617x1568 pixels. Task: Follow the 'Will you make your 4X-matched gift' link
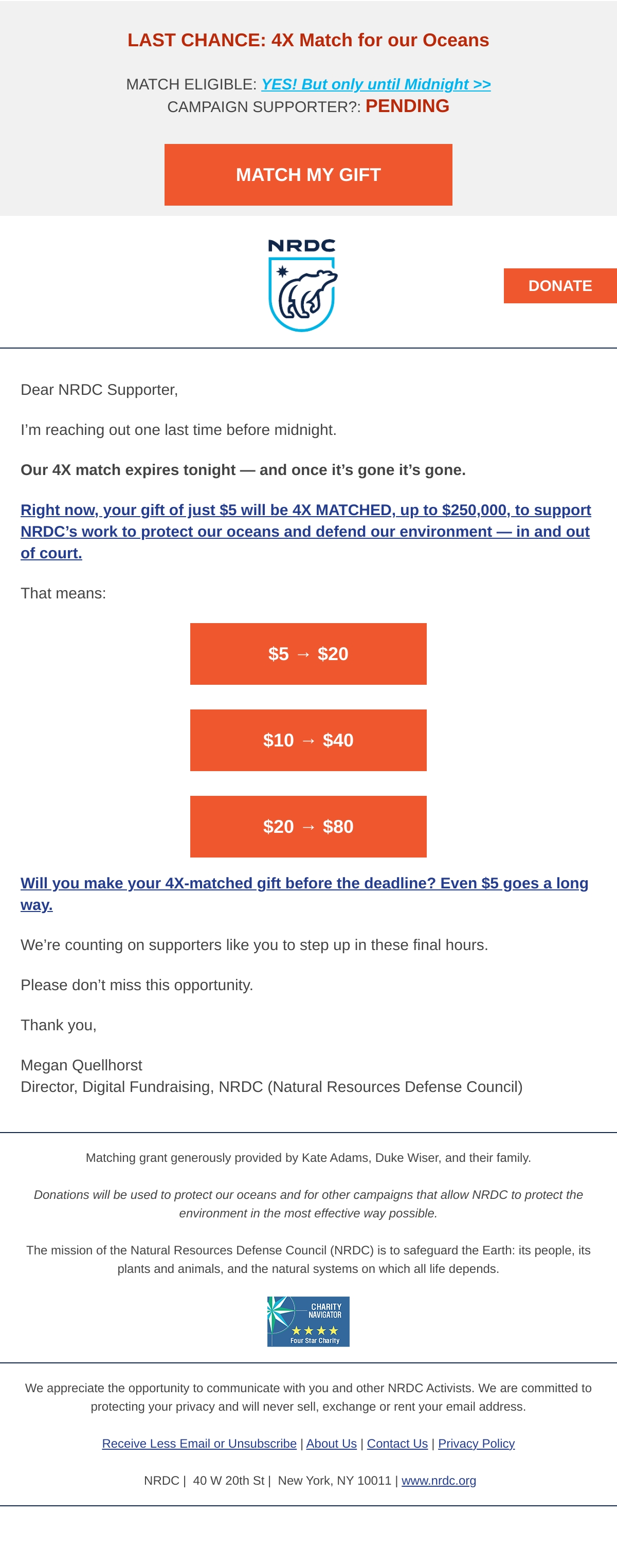coord(304,894)
